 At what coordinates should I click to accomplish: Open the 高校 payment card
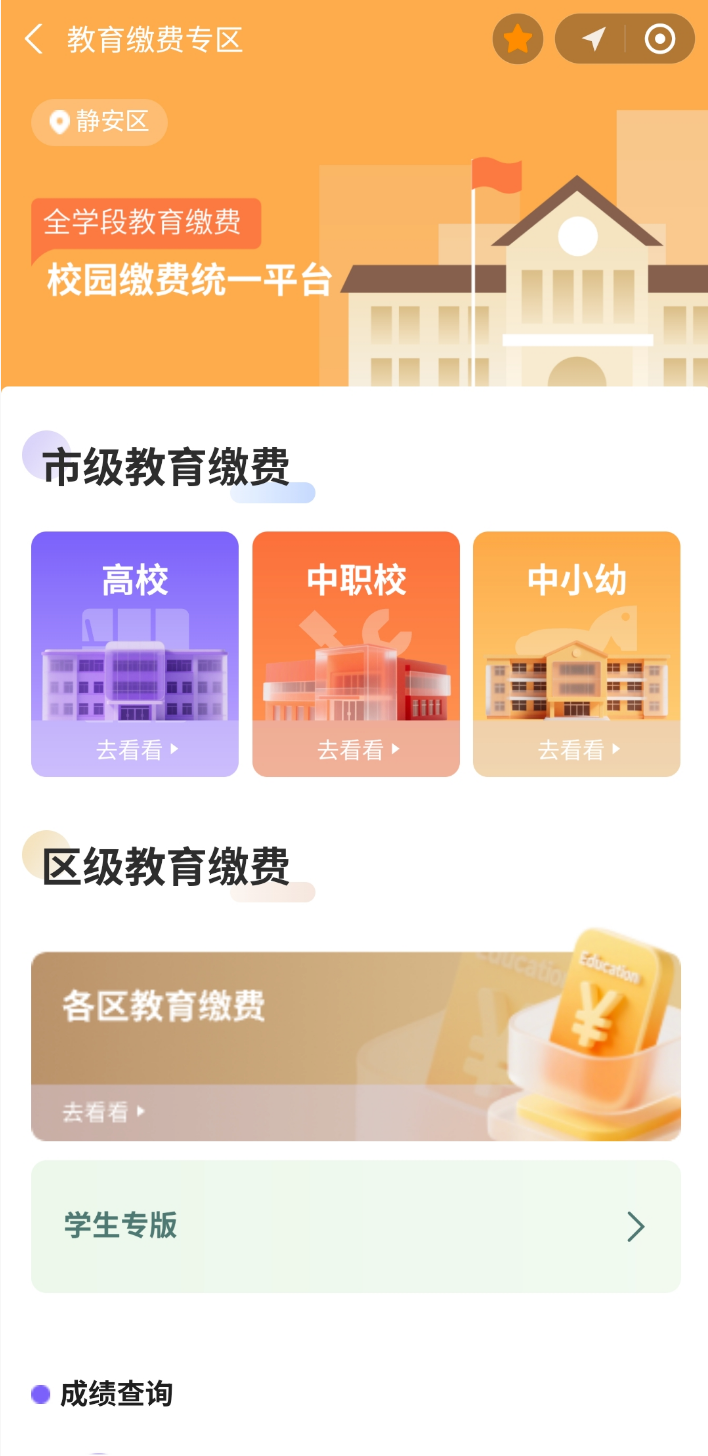[x=135, y=653]
